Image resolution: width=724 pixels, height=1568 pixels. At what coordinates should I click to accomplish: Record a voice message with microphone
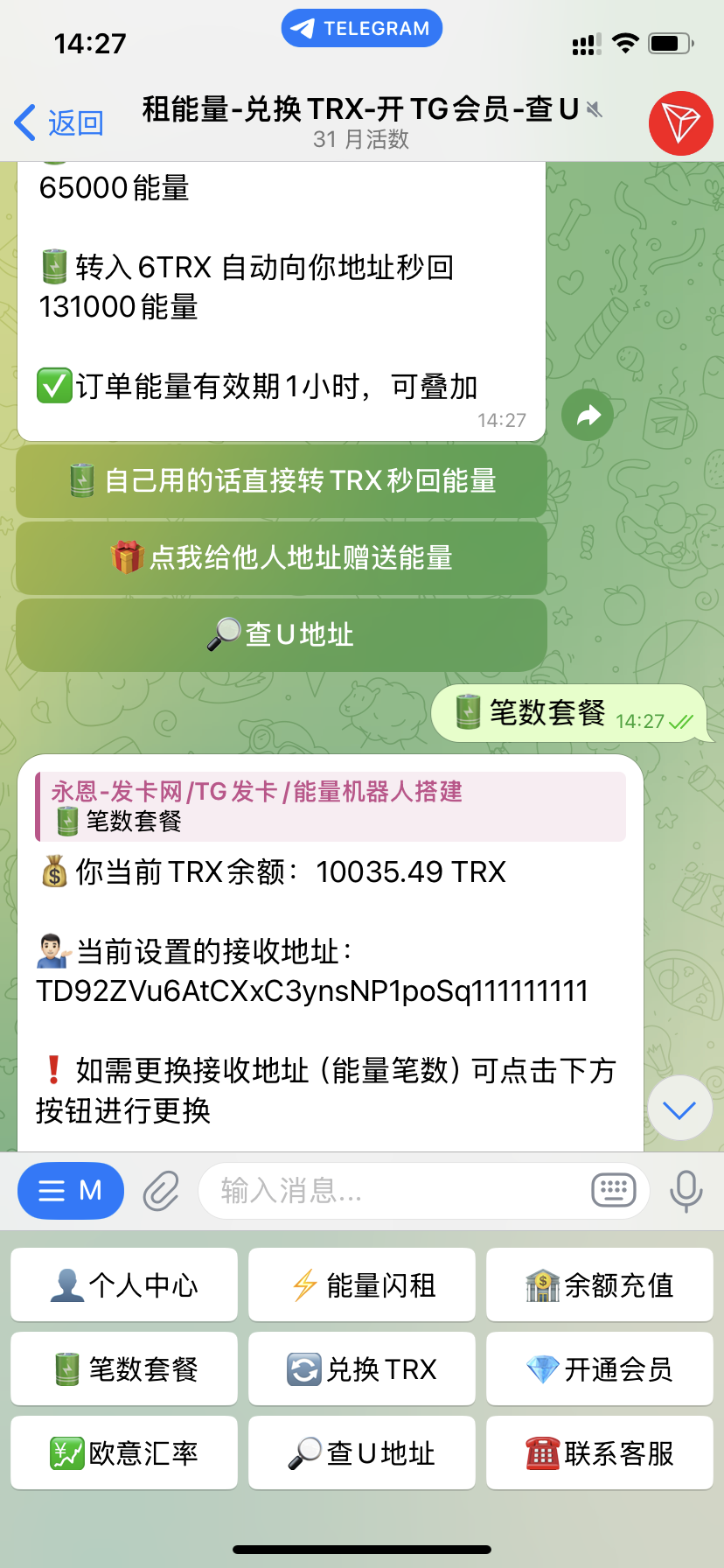coord(686,1191)
